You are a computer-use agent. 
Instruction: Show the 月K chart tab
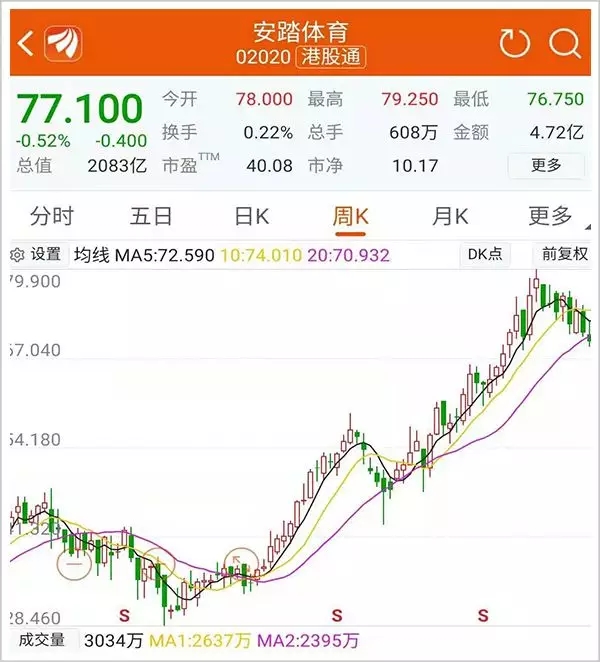tap(450, 215)
